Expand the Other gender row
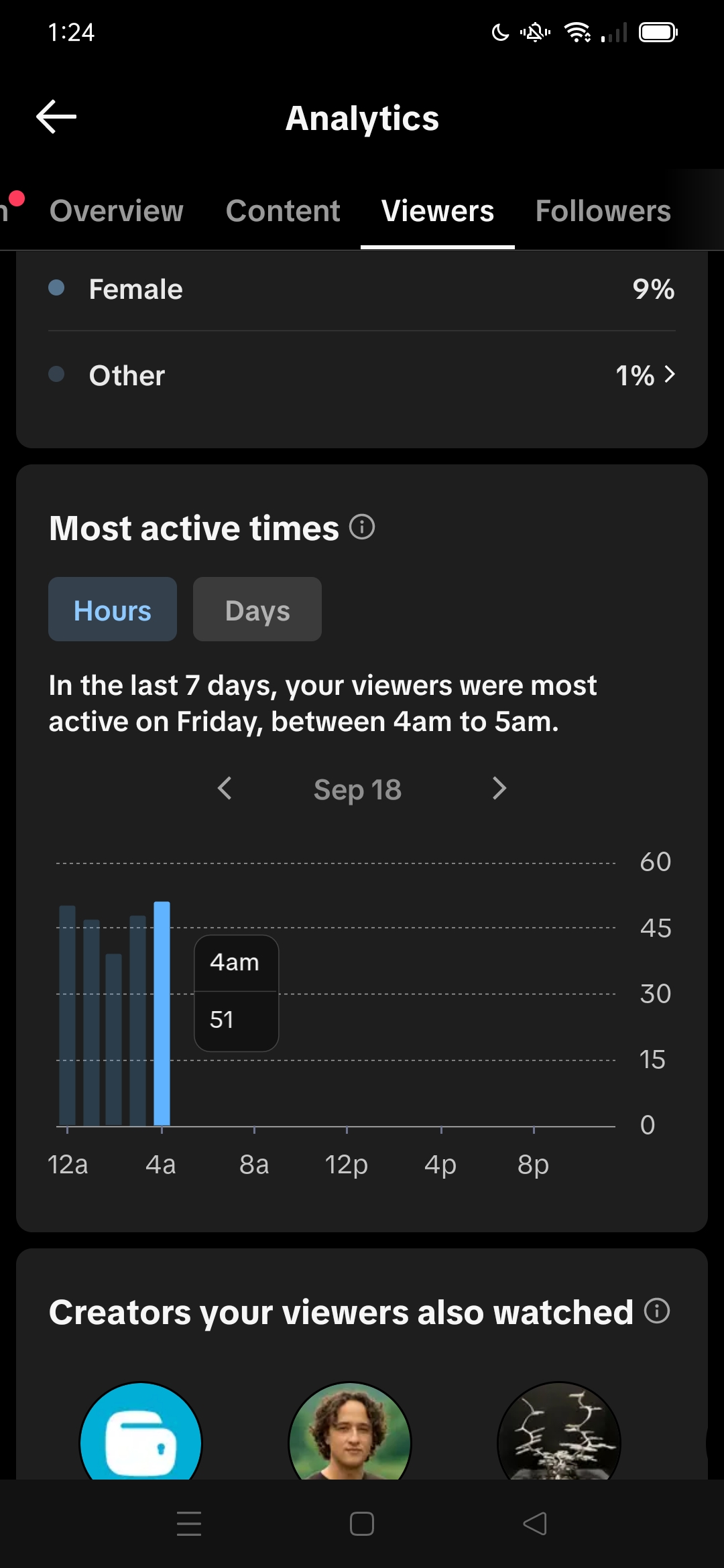 point(362,375)
